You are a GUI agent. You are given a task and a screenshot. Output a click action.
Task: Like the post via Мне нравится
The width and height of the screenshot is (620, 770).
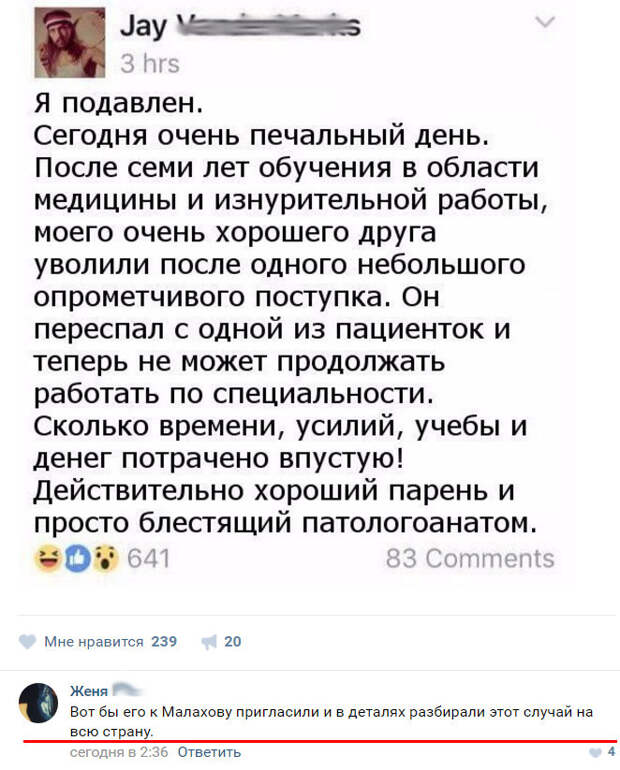[95, 642]
